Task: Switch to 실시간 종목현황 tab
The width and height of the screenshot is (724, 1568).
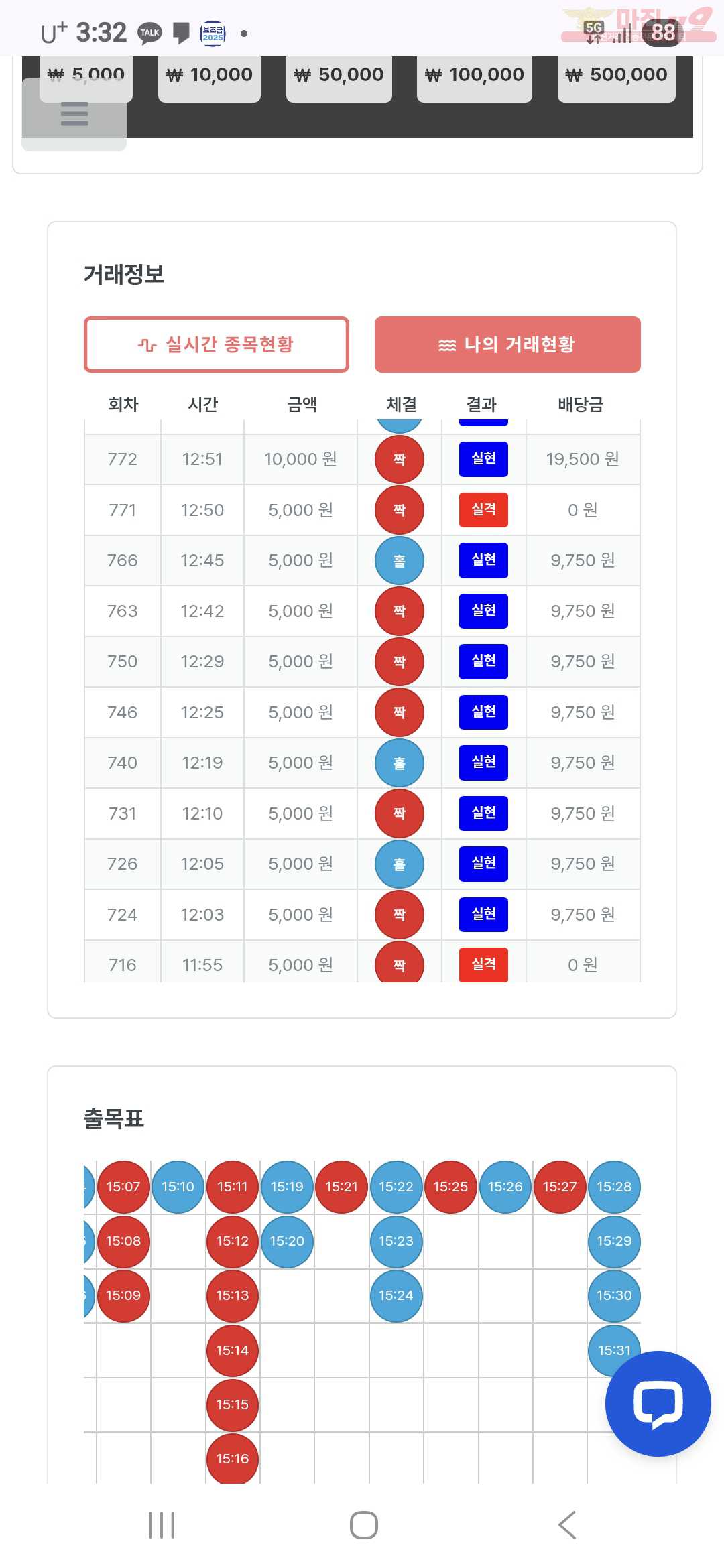Action: point(217,344)
